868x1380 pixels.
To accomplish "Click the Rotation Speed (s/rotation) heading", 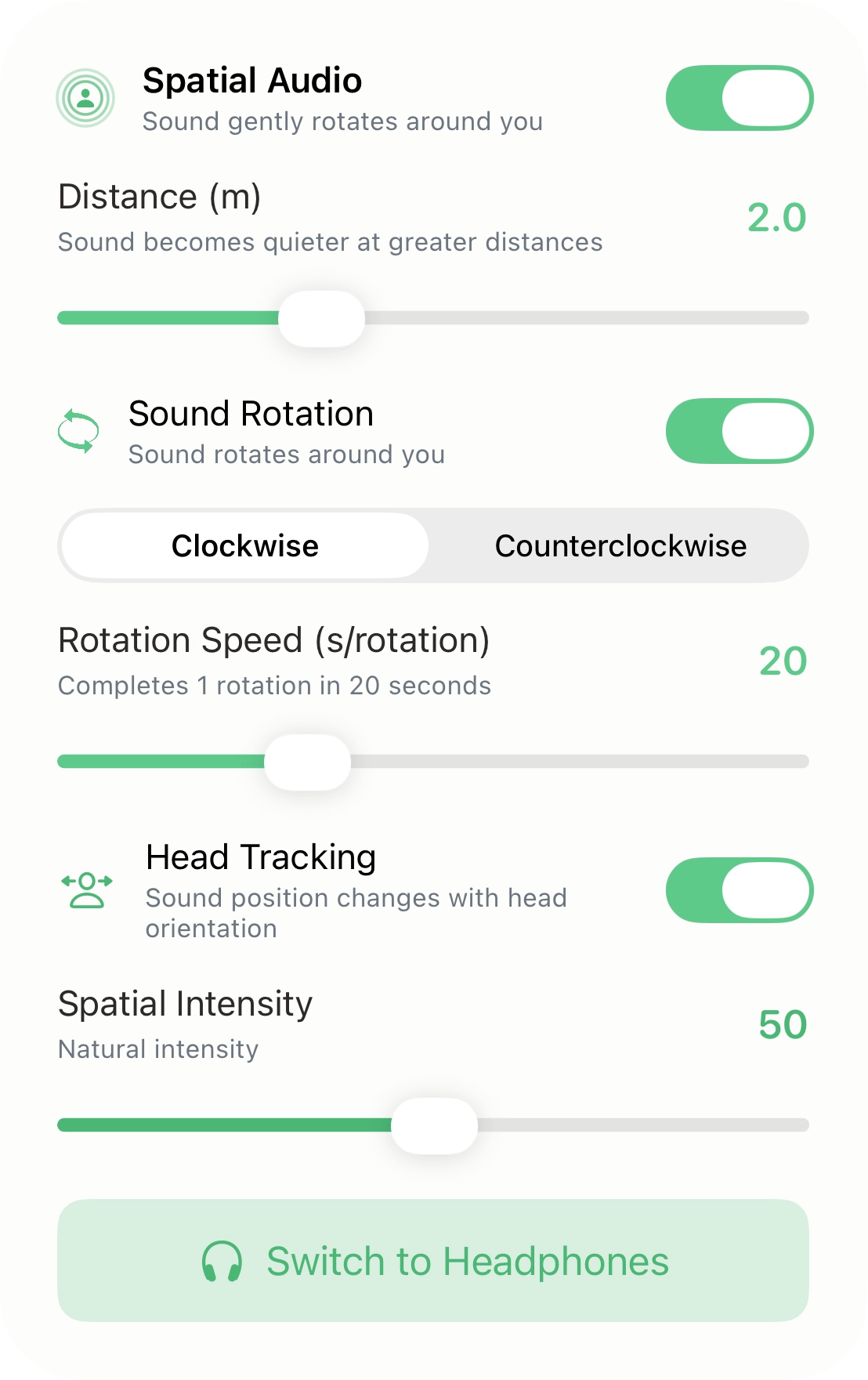I will [275, 639].
